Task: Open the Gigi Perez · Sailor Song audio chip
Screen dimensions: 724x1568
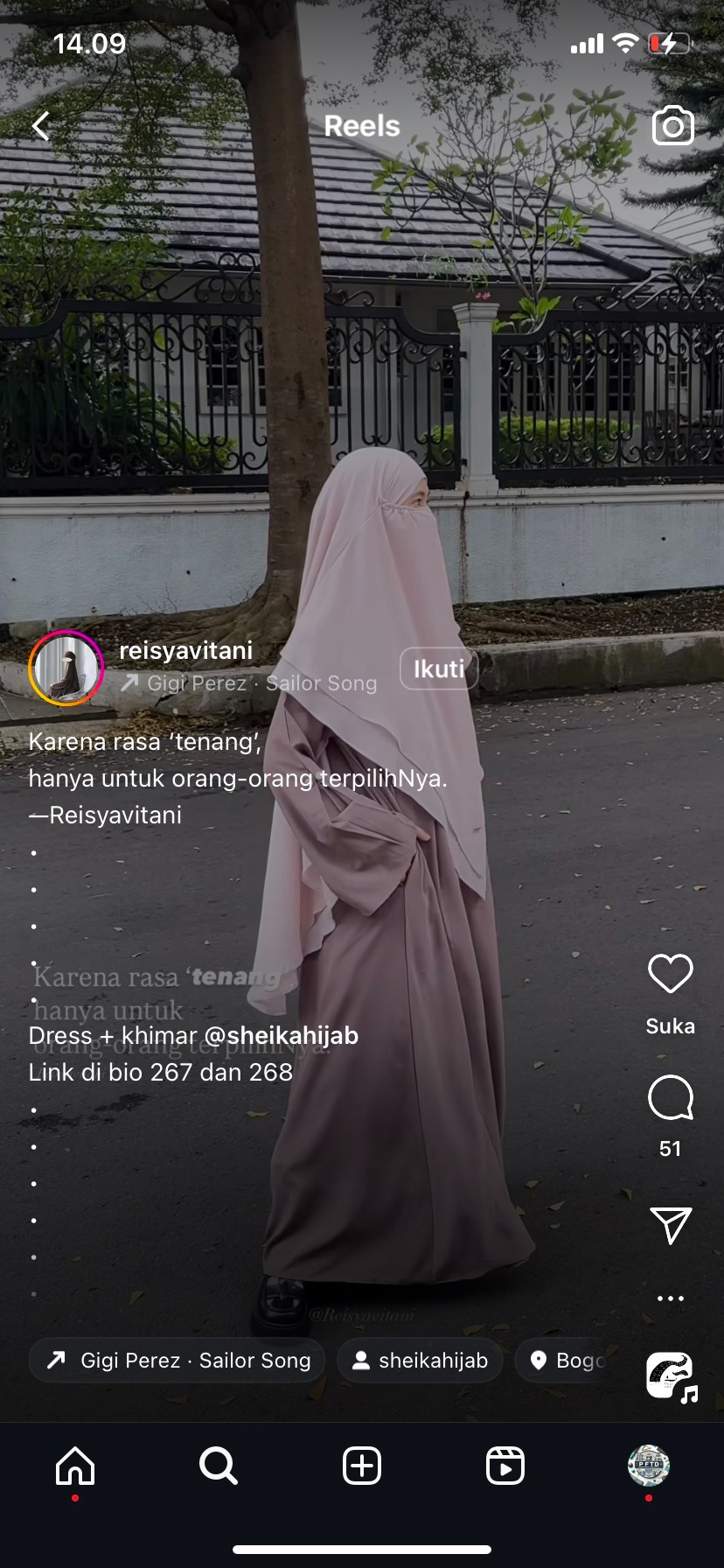Action: click(177, 1360)
